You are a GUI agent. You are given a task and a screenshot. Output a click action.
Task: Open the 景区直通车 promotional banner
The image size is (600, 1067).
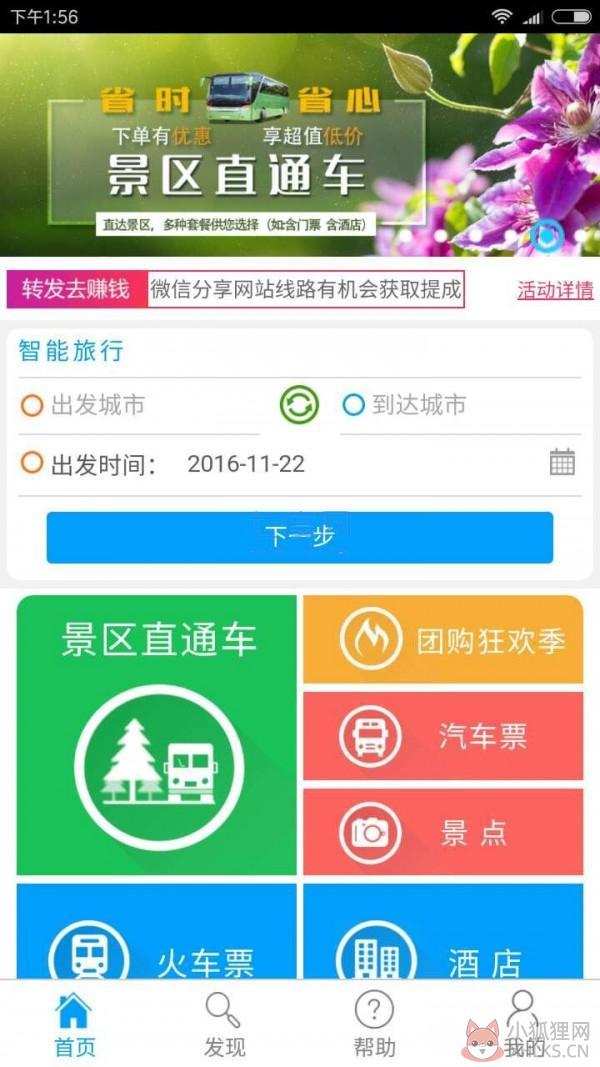300,145
